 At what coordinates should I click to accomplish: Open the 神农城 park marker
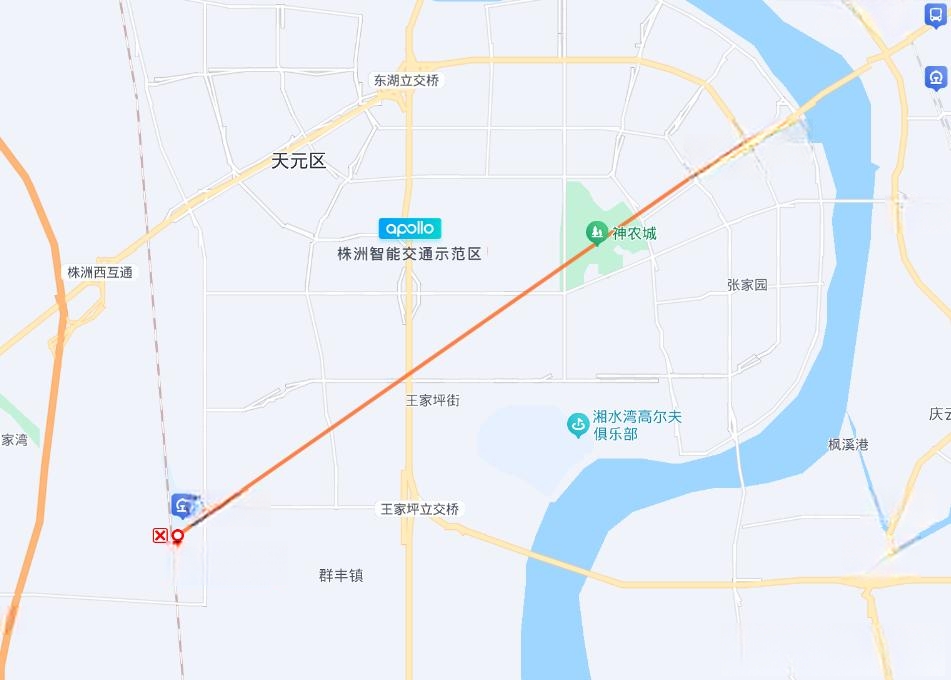(596, 233)
